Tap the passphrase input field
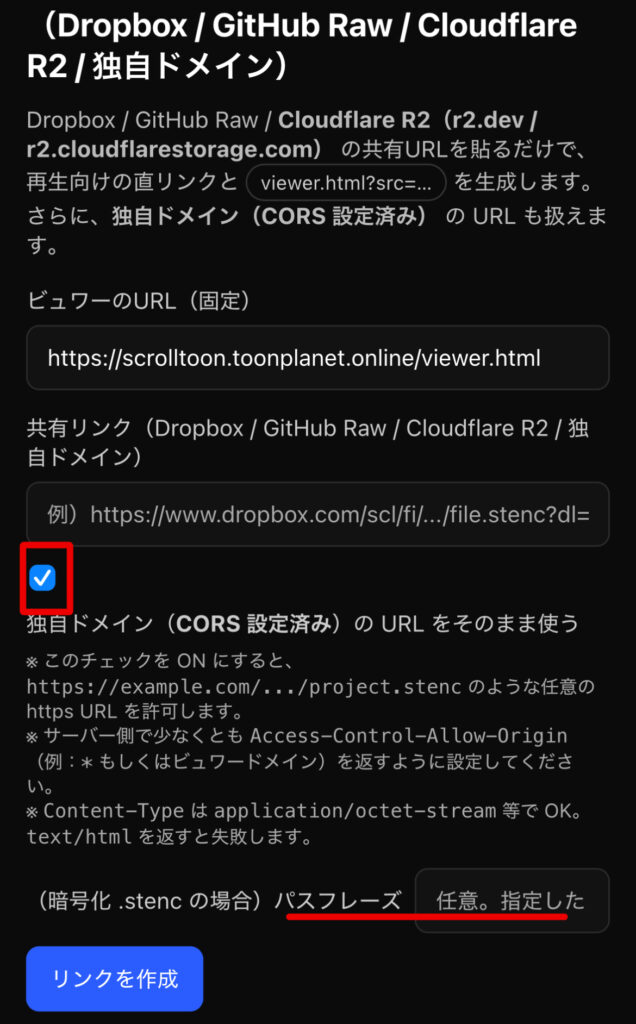Image resolution: width=636 pixels, height=1024 pixels. point(511,900)
